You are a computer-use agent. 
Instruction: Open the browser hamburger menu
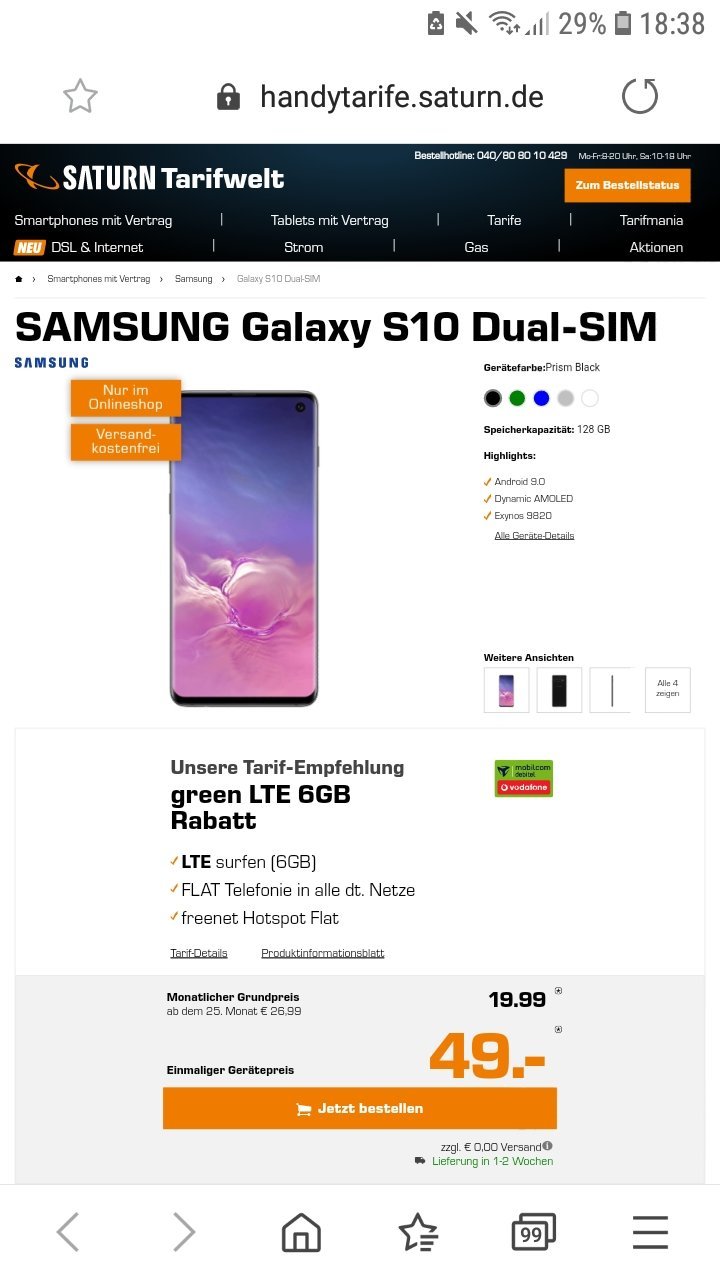click(x=650, y=1232)
